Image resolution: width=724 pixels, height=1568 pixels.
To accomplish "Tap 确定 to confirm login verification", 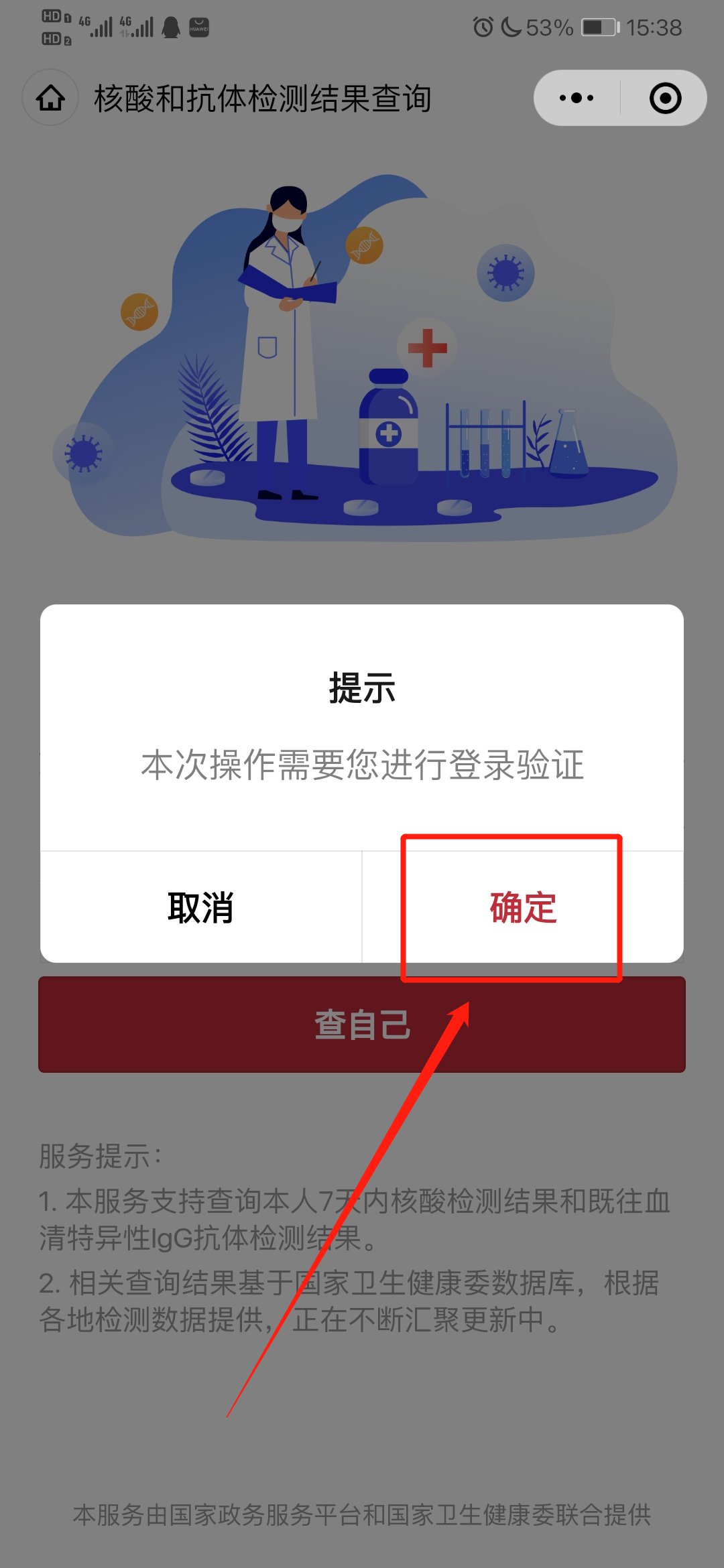I will pos(523,908).
